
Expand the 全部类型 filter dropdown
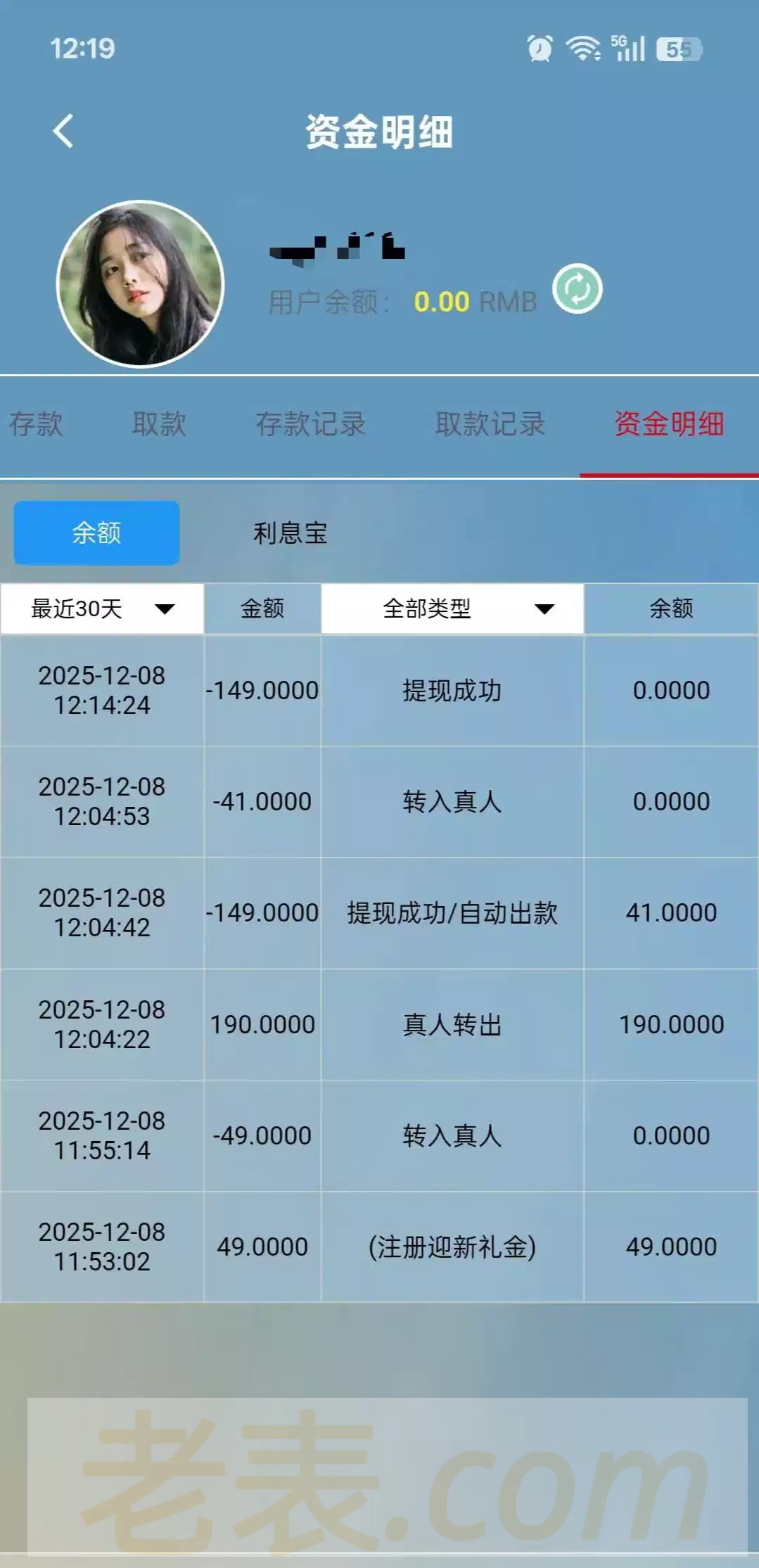pyautogui.click(x=452, y=608)
